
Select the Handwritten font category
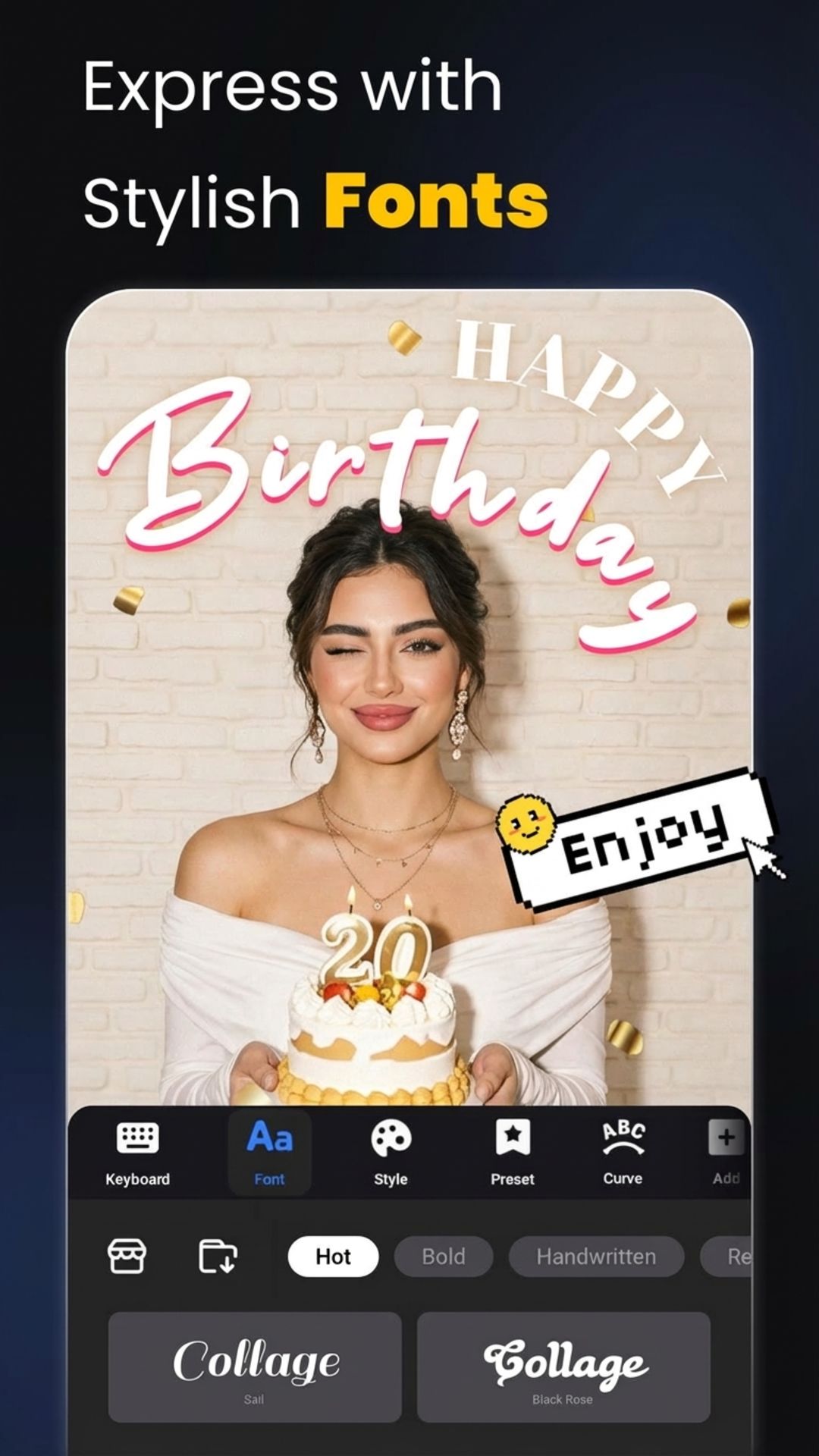(596, 1256)
